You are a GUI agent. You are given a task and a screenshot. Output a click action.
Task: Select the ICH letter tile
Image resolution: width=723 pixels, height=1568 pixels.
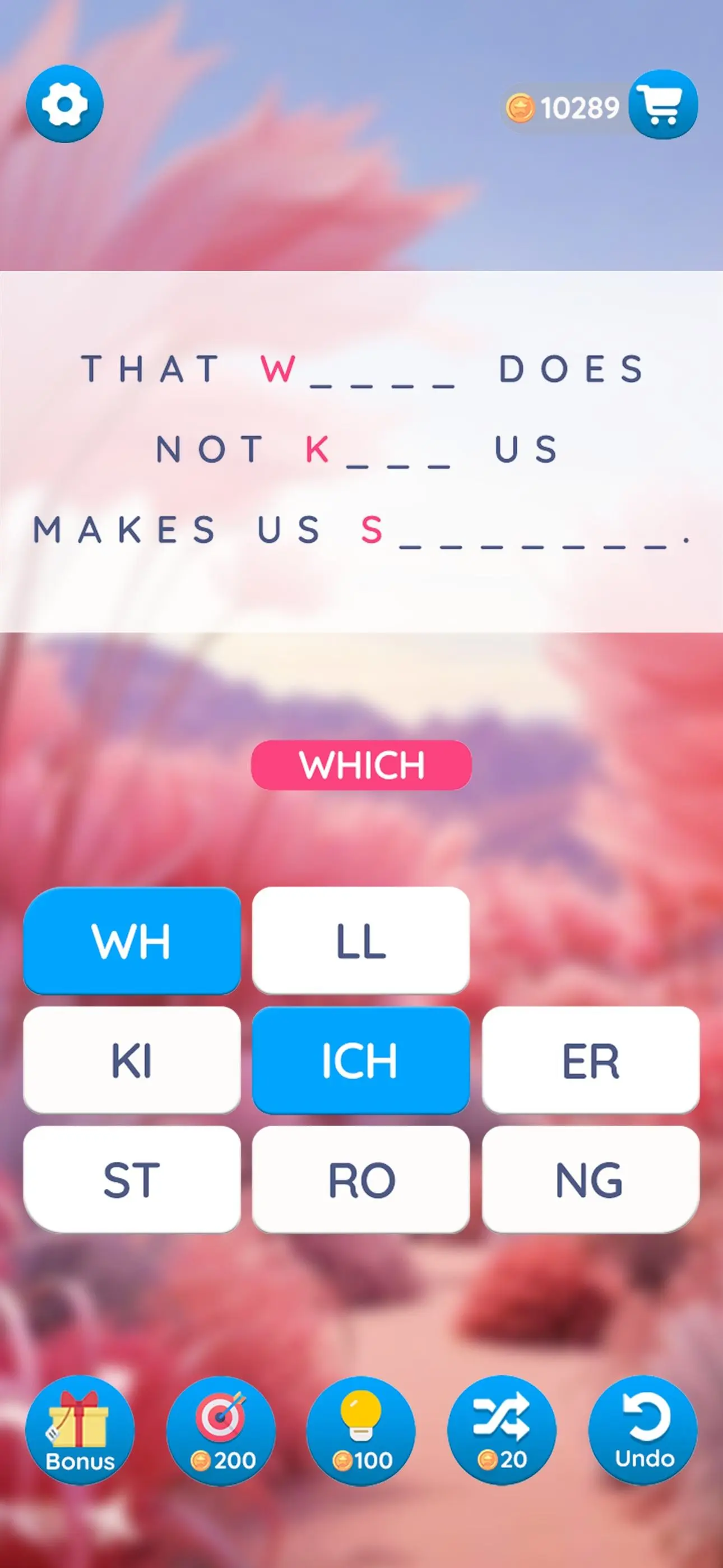[361, 1060]
